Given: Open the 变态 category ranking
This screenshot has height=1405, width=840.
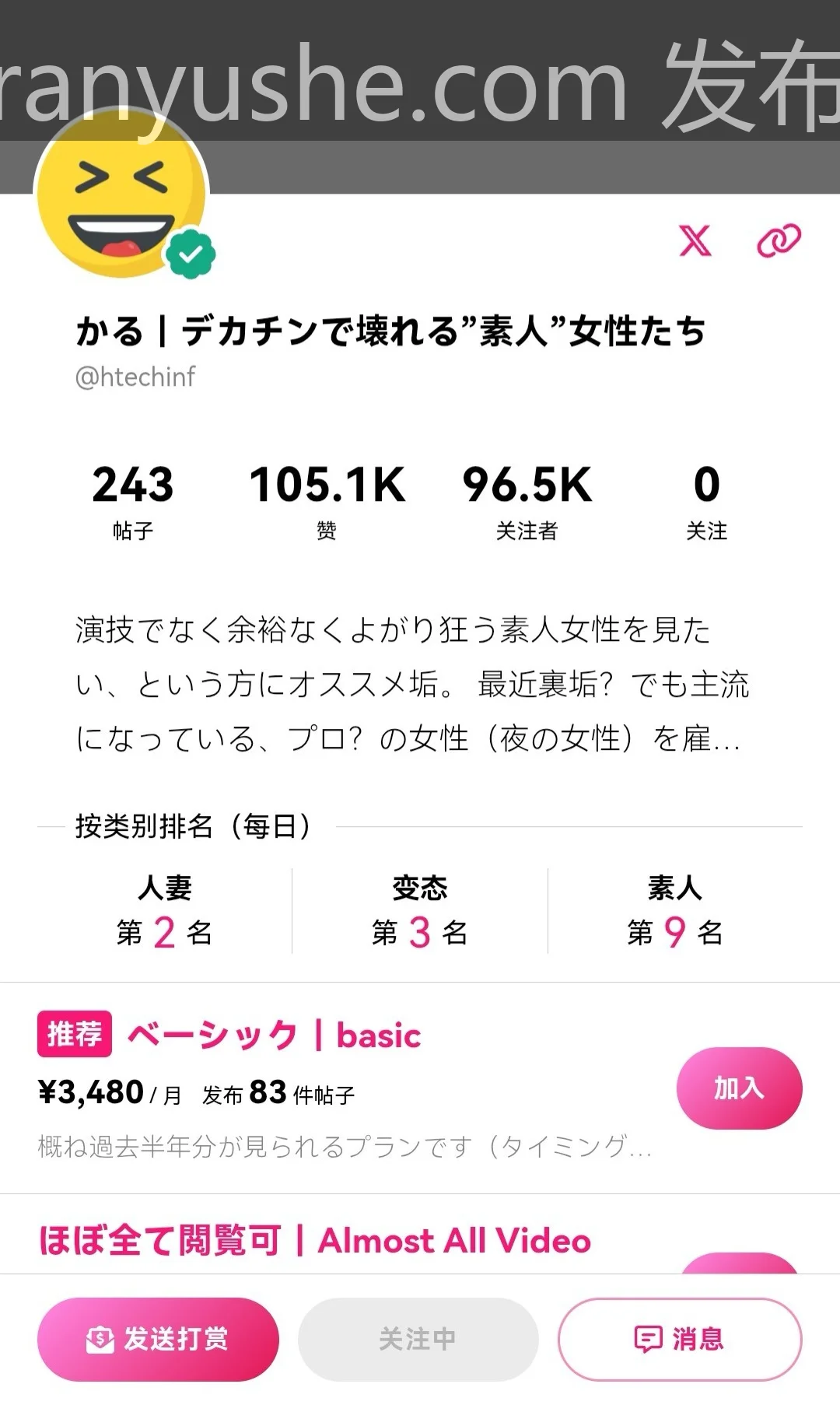Looking at the screenshot, I should [x=420, y=910].
